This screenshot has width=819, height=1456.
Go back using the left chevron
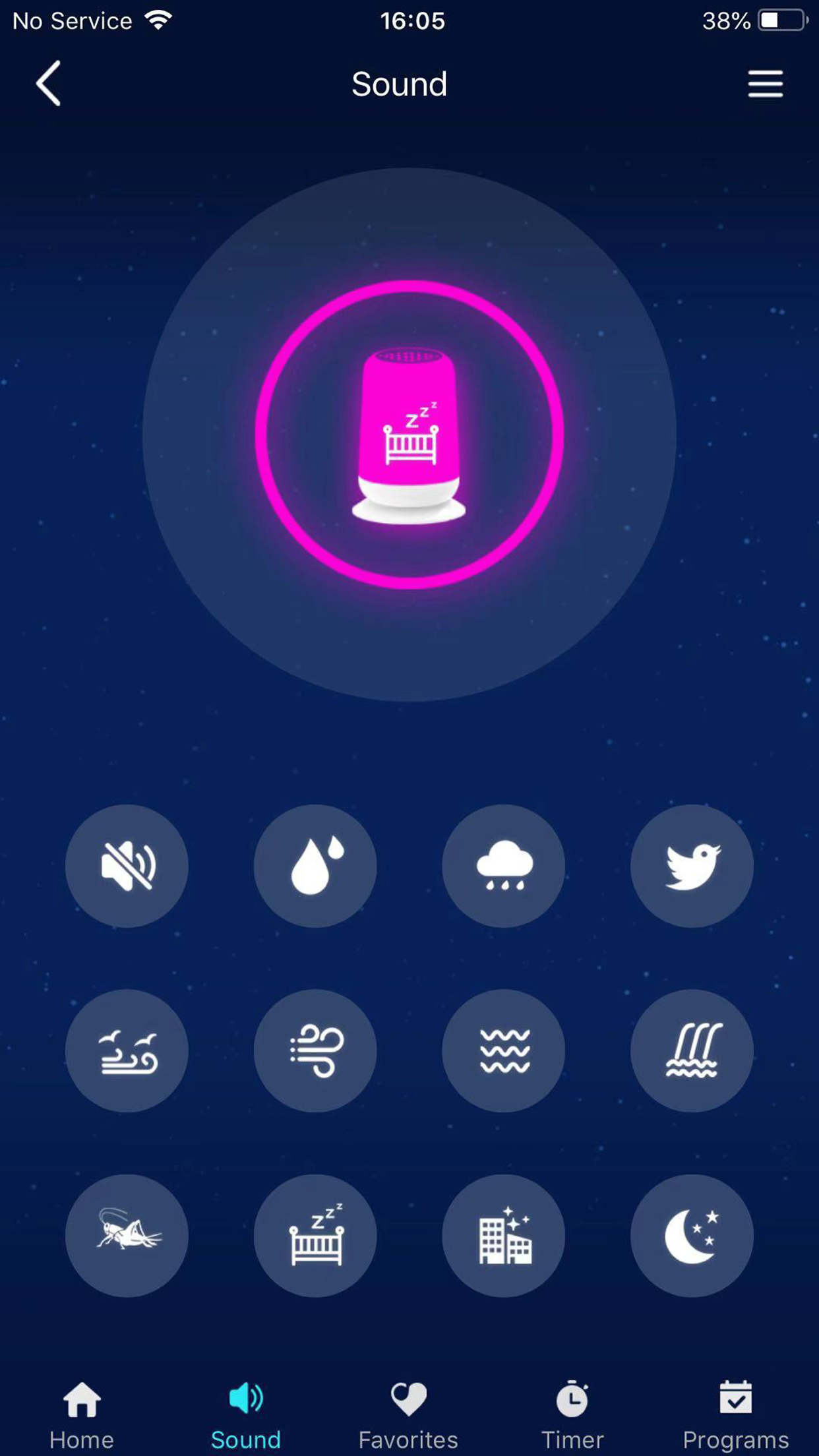pyautogui.click(x=48, y=84)
